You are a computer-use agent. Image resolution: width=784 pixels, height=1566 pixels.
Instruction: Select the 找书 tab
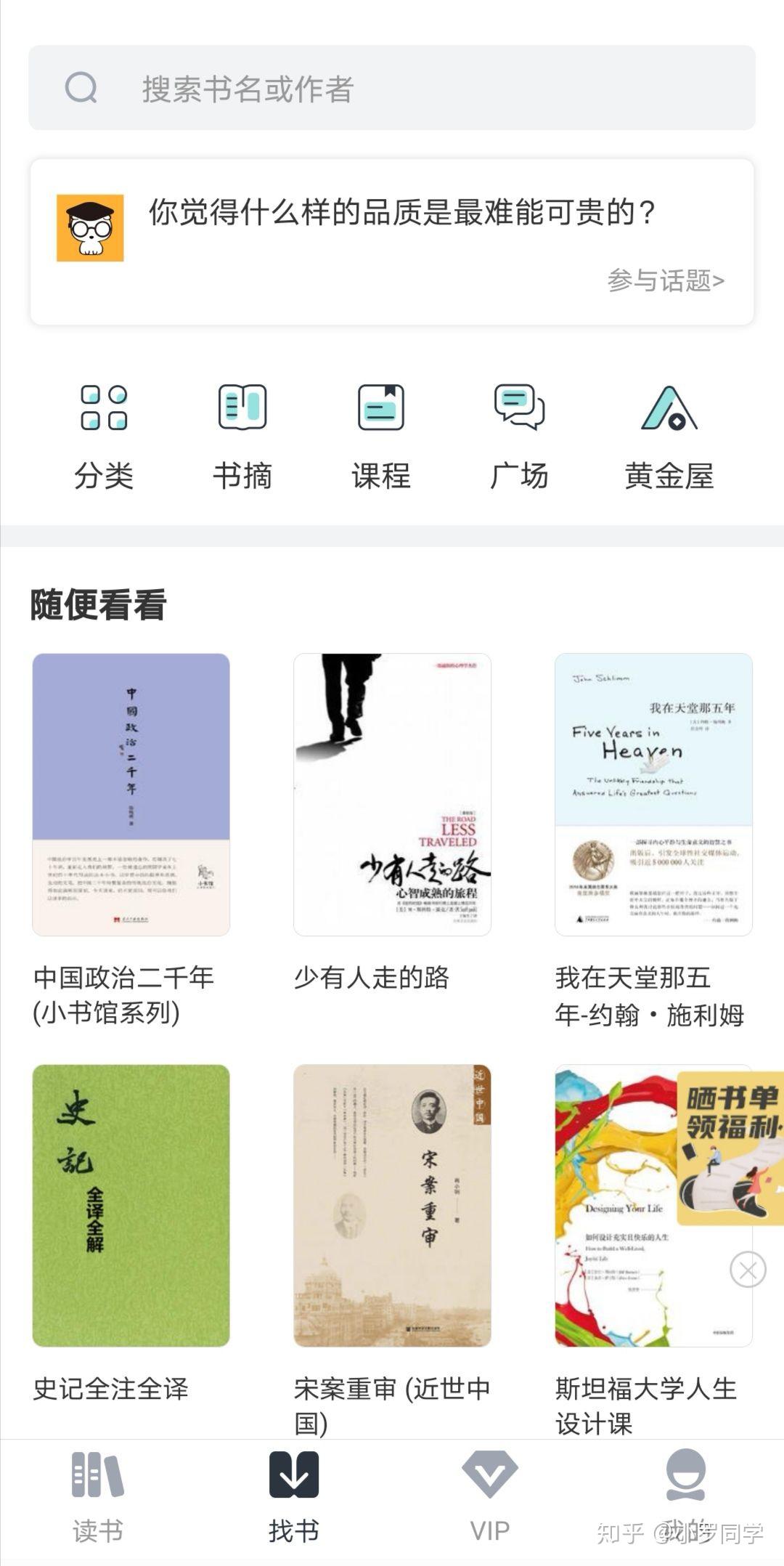(x=294, y=1498)
